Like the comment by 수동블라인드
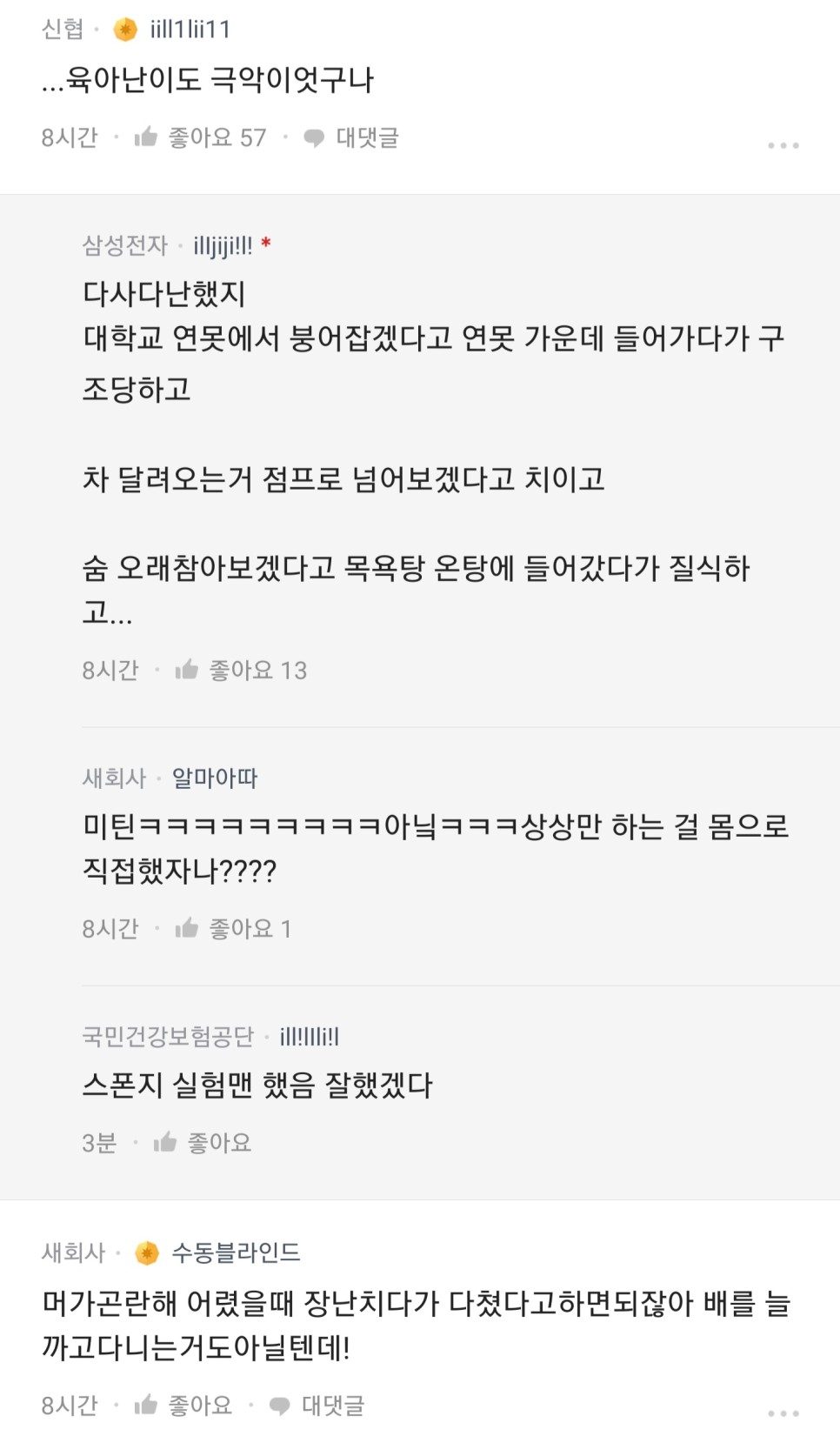The image size is (840, 1443). tap(183, 1405)
